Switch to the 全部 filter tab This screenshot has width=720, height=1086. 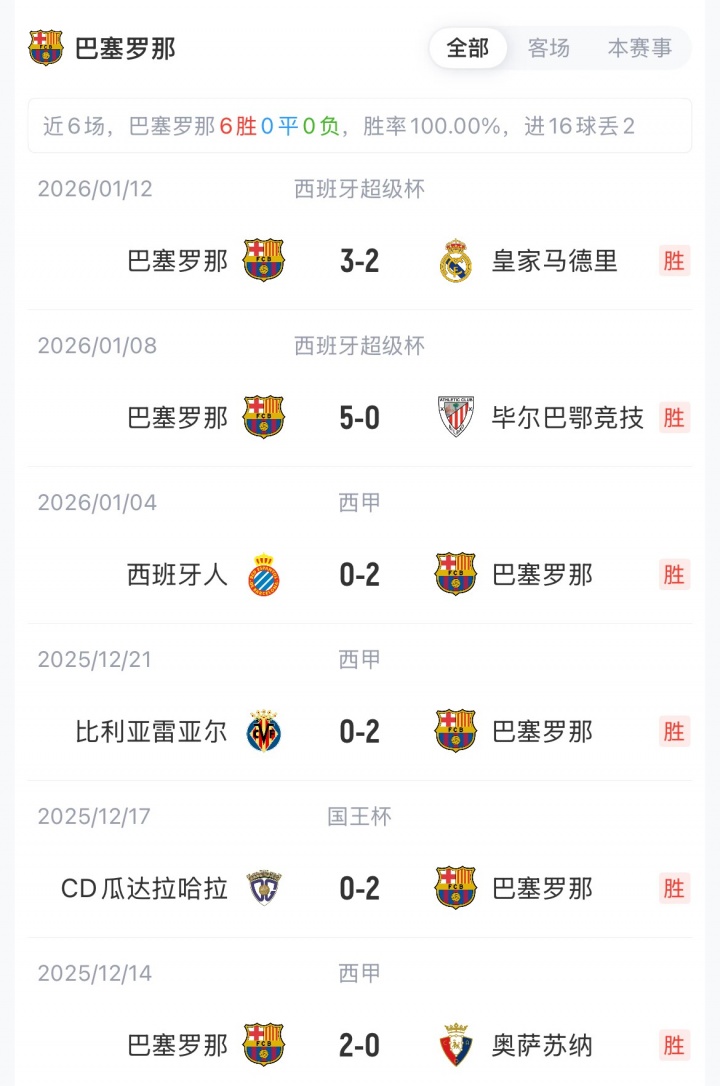pyautogui.click(x=468, y=48)
